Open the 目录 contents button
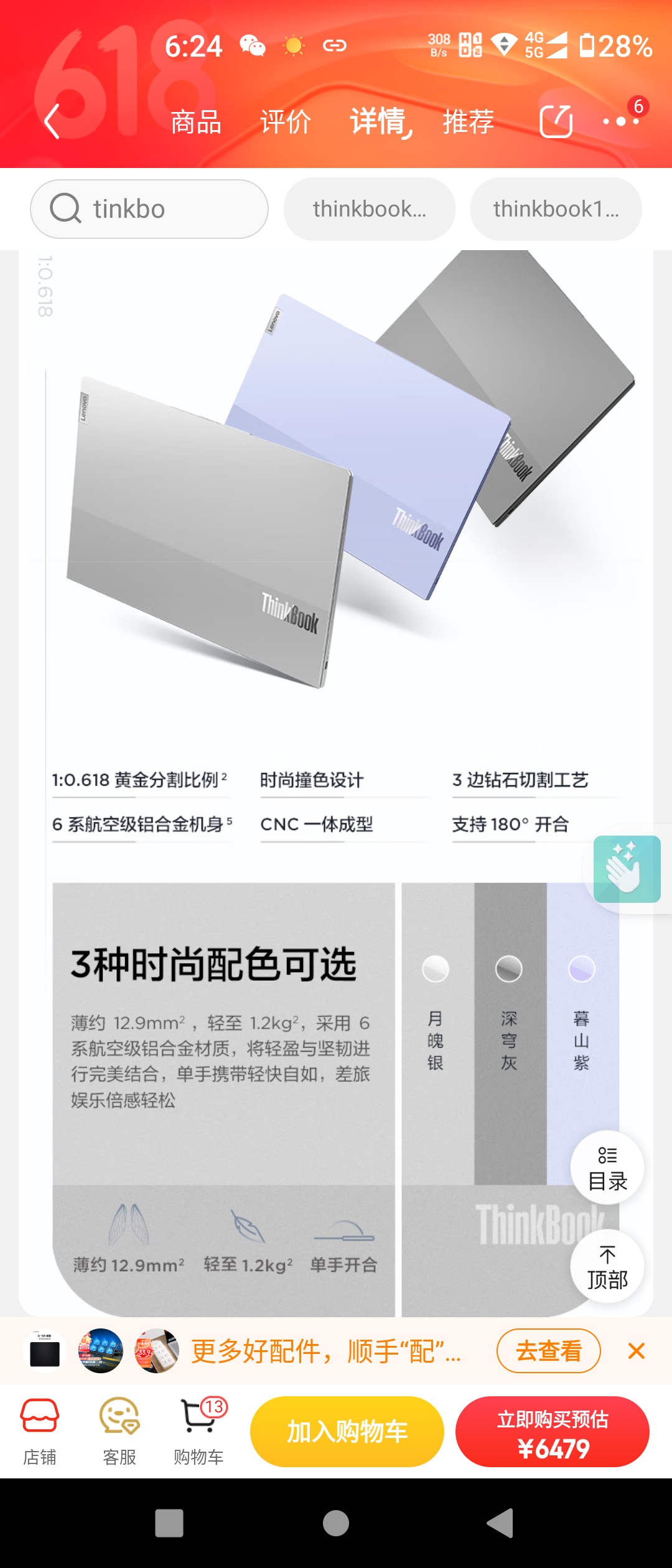Screen dimensions: 672x1568 coord(607,1168)
